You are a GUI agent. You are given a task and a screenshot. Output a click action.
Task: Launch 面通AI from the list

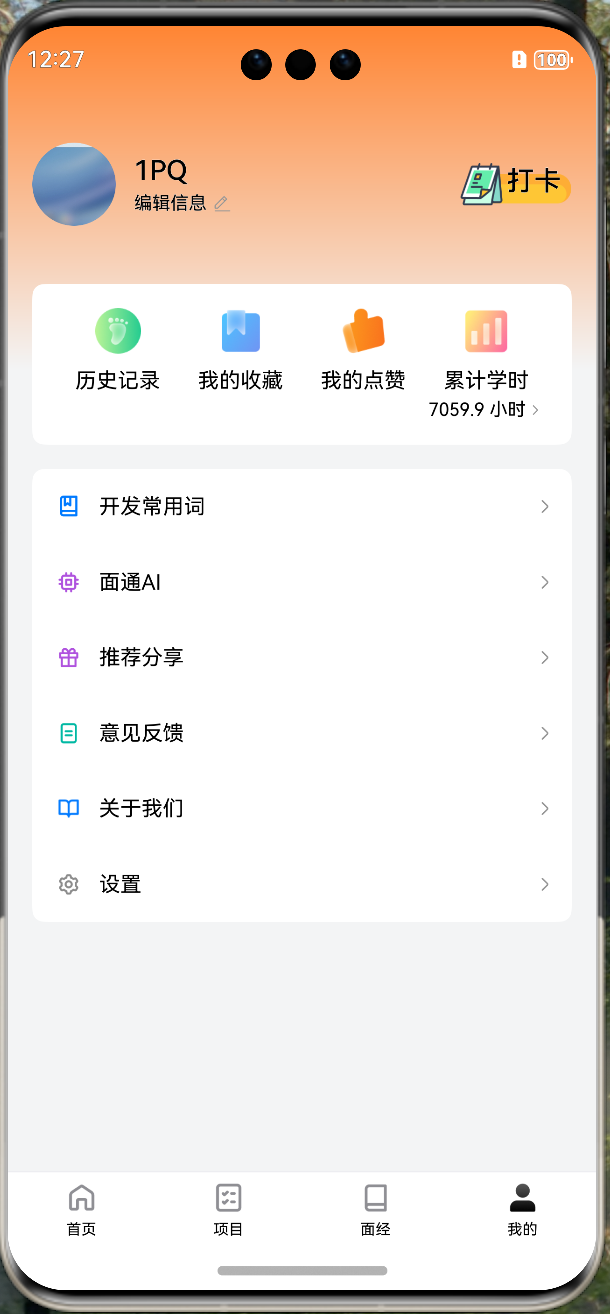(302, 582)
